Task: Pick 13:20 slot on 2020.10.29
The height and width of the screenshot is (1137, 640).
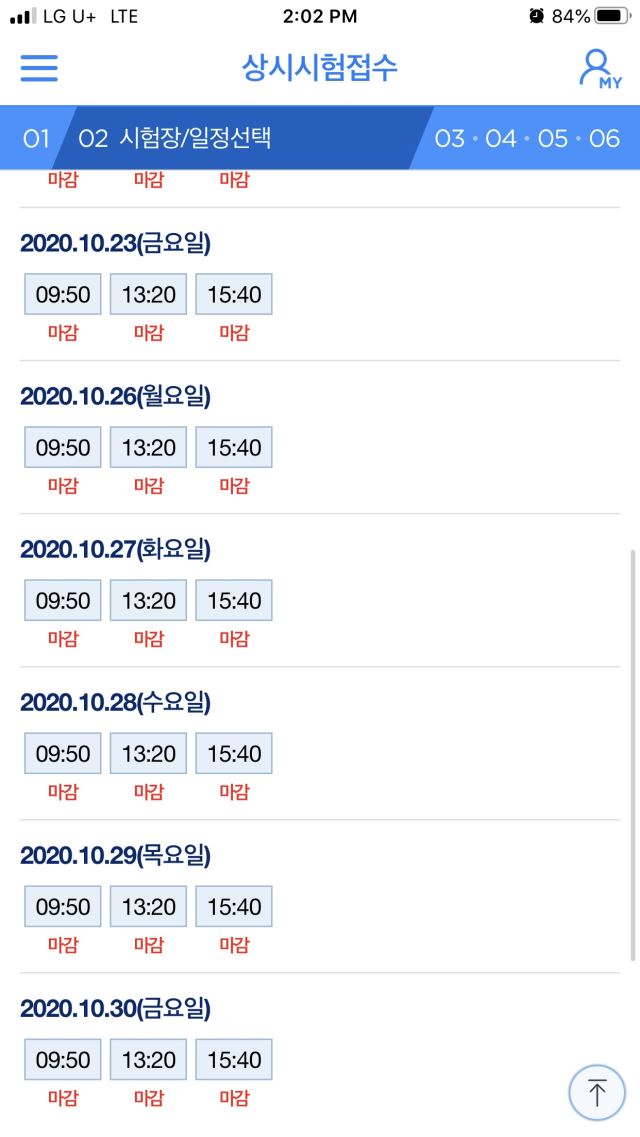Action: 149,906
